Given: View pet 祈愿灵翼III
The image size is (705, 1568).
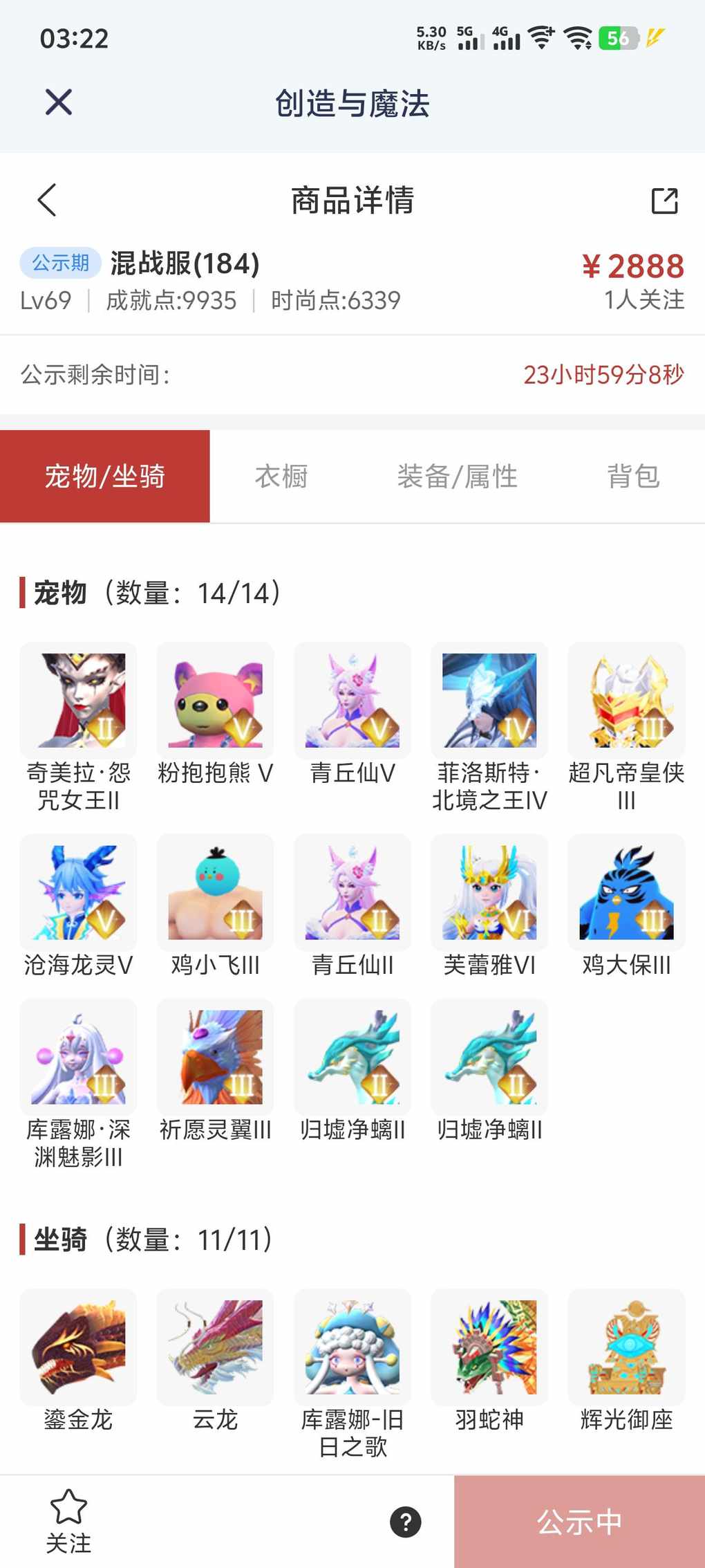Looking at the screenshot, I should 215,1057.
